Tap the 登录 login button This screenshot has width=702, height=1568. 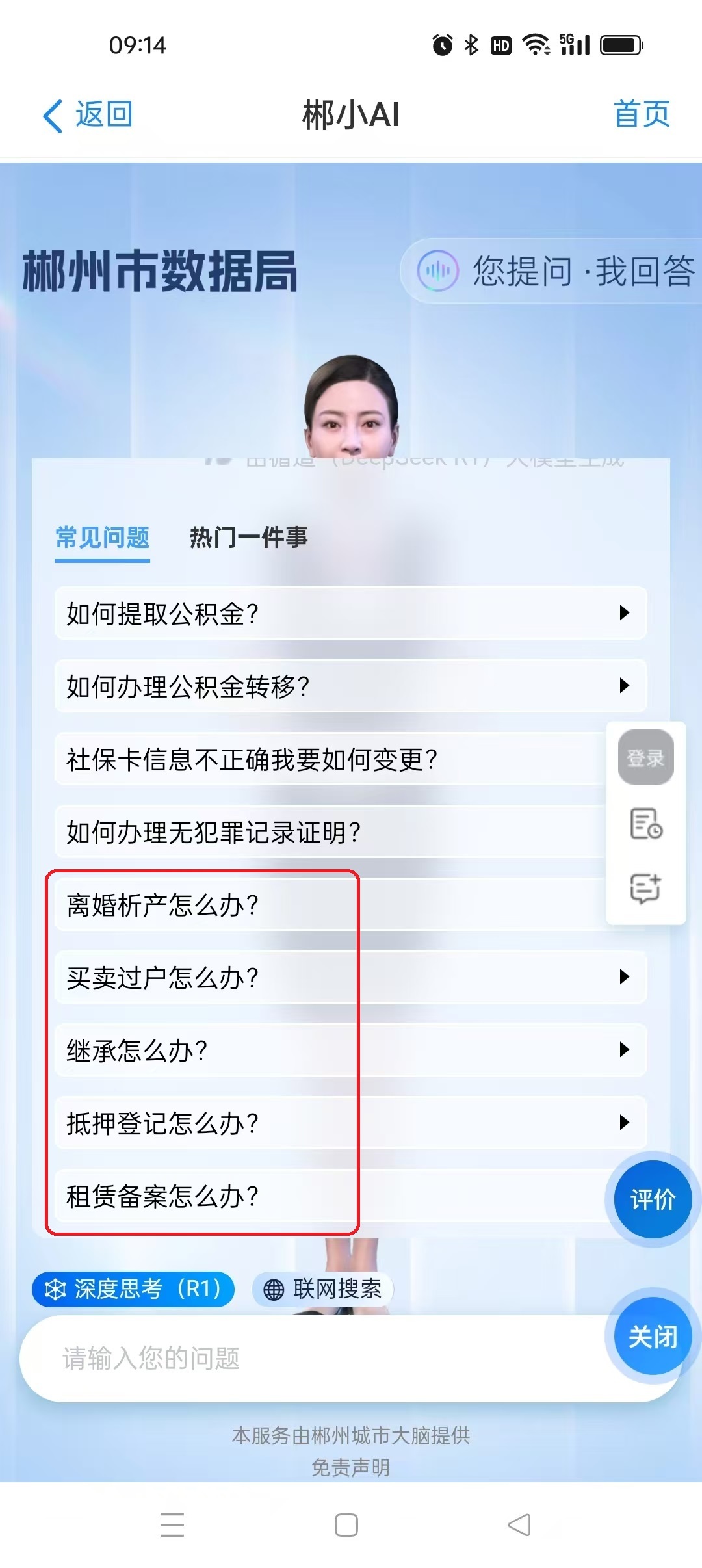click(645, 757)
